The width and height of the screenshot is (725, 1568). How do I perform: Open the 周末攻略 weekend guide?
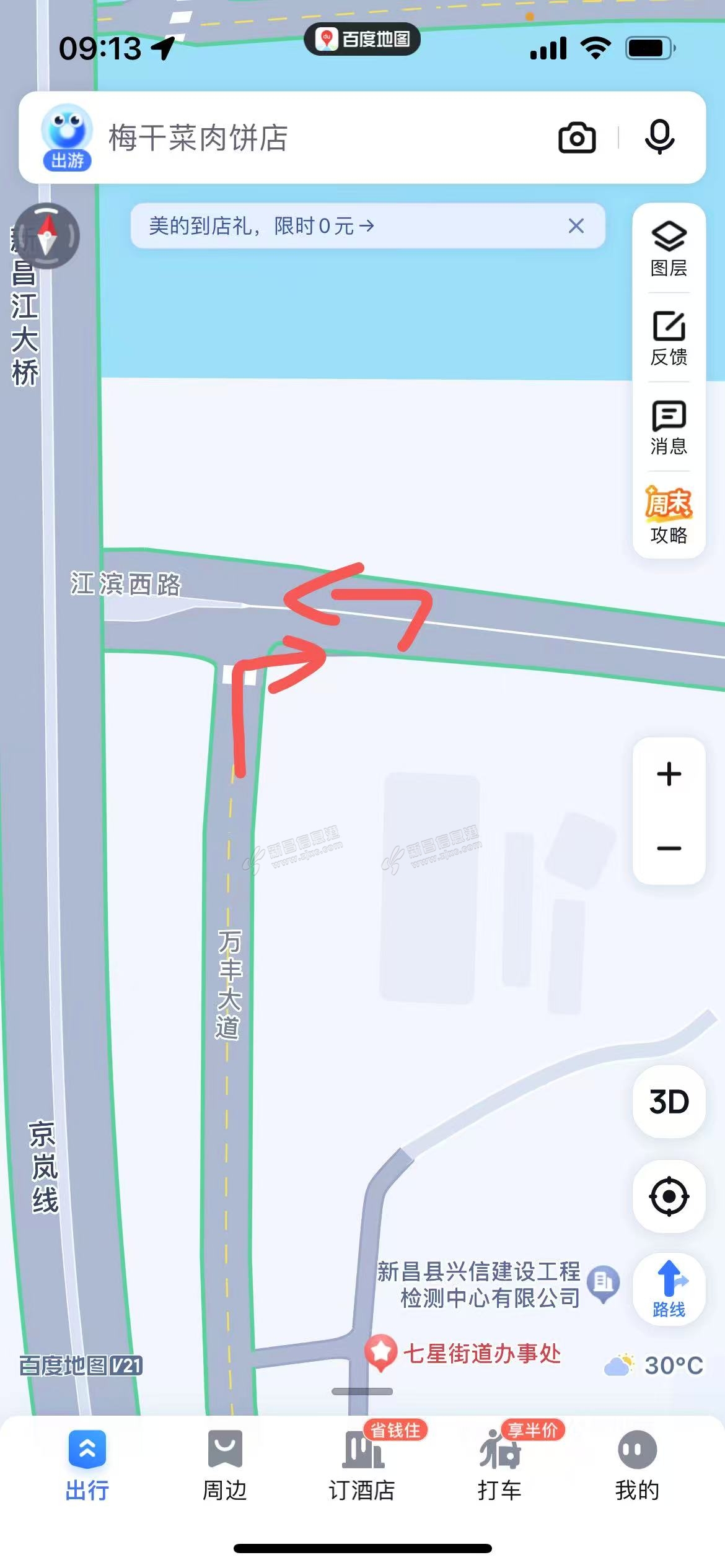pyautogui.click(x=669, y=516)
